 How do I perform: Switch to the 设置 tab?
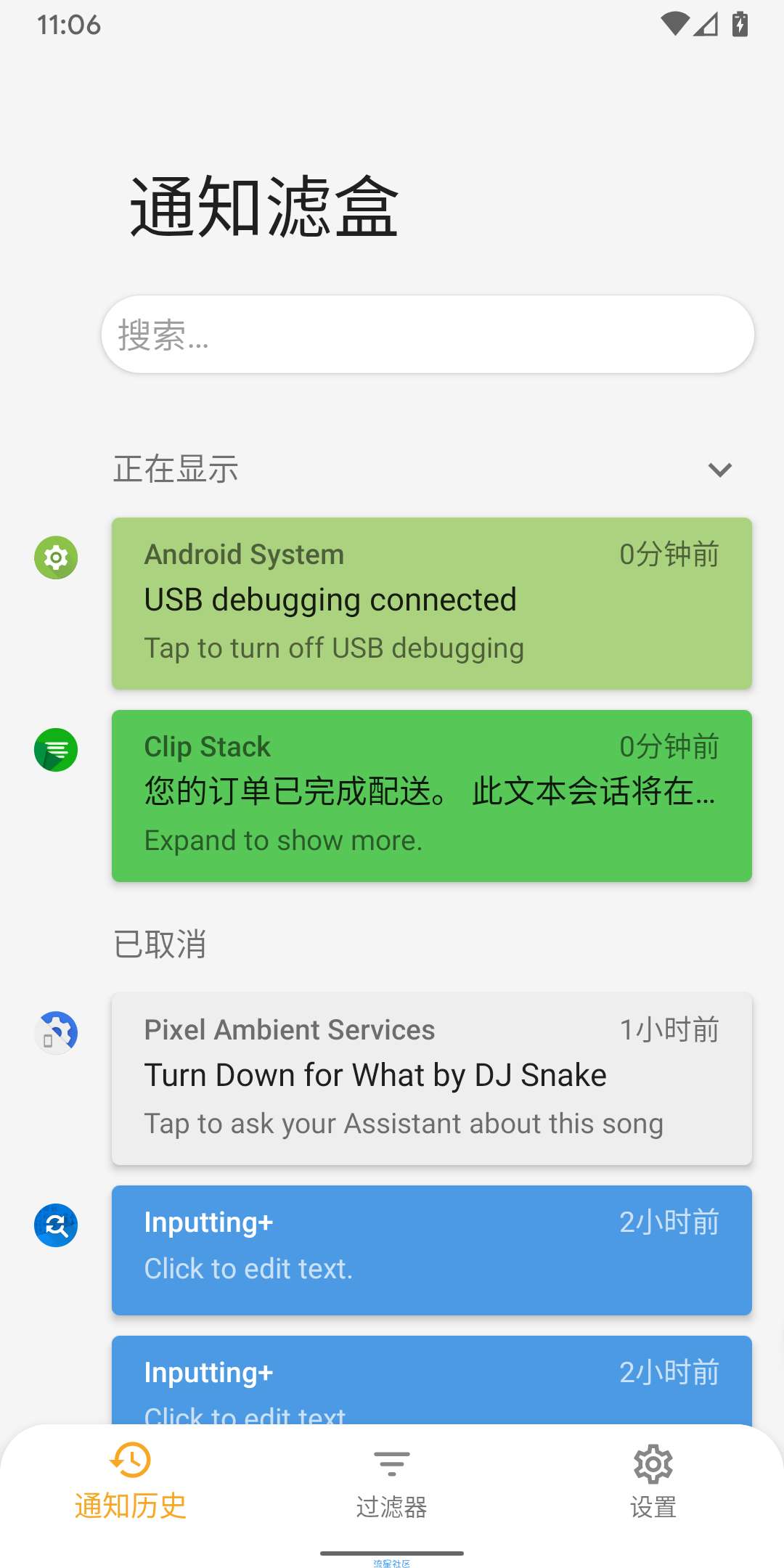tap(653, 1482)
